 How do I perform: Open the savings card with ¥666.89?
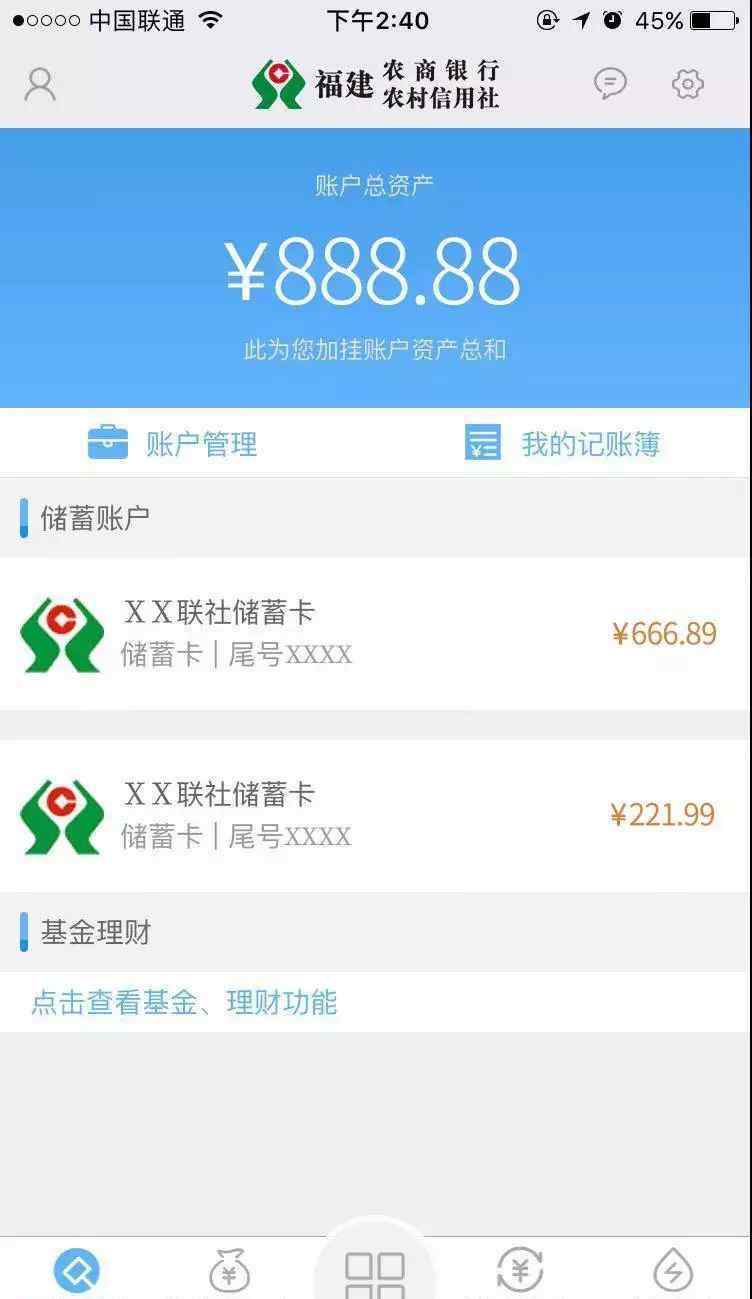click(x=375, y=634)
